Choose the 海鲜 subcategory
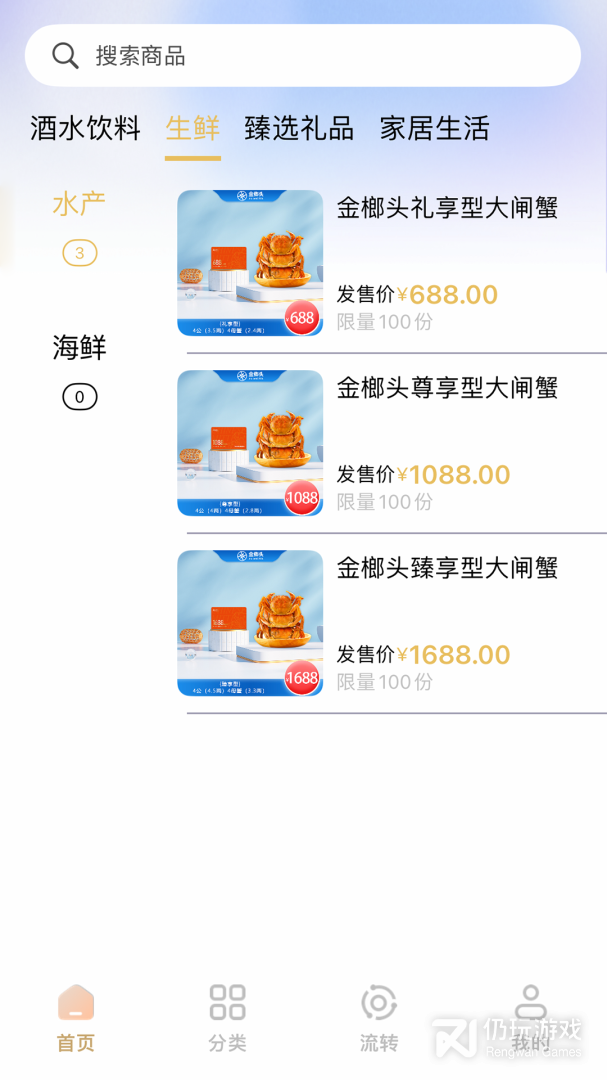Screen dimensions: 607x1080 79,348
